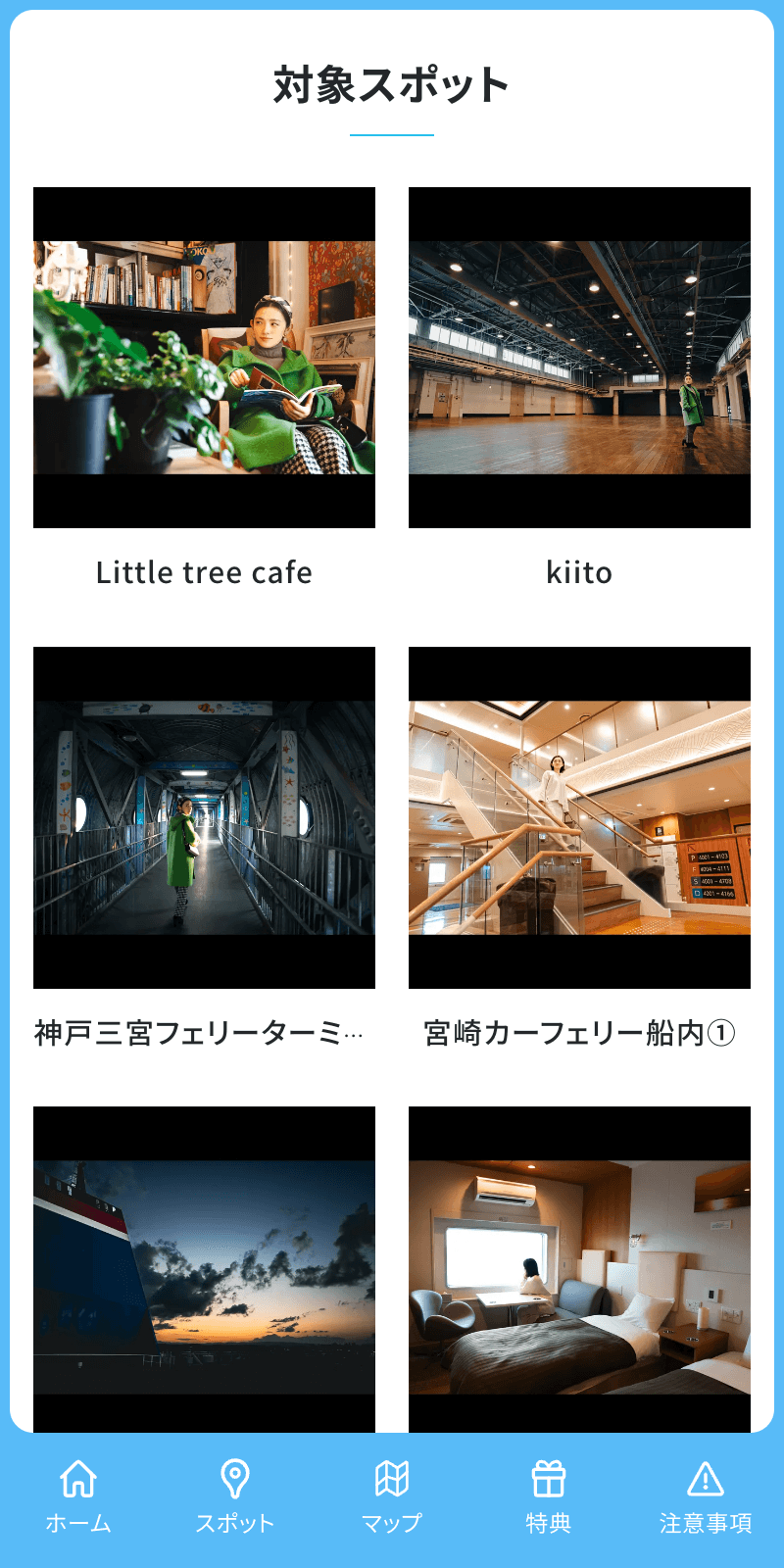Select 宮崎カーフェリー船内① spot name
The height and width of the screenshot is (1568, 784).
[x=579, y=1031]
